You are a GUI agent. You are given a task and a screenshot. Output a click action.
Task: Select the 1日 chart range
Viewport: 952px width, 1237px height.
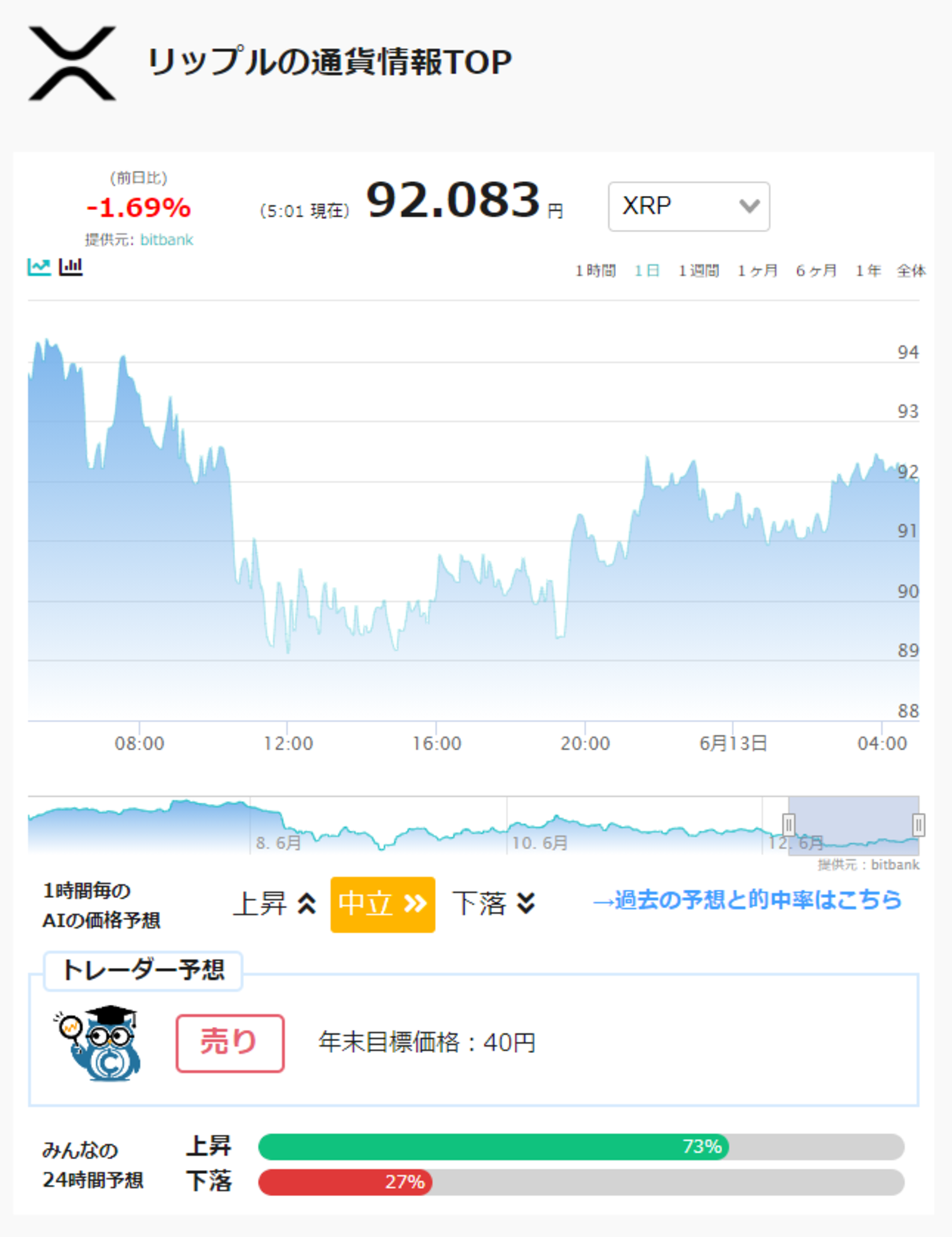click(x=647, y=271)
